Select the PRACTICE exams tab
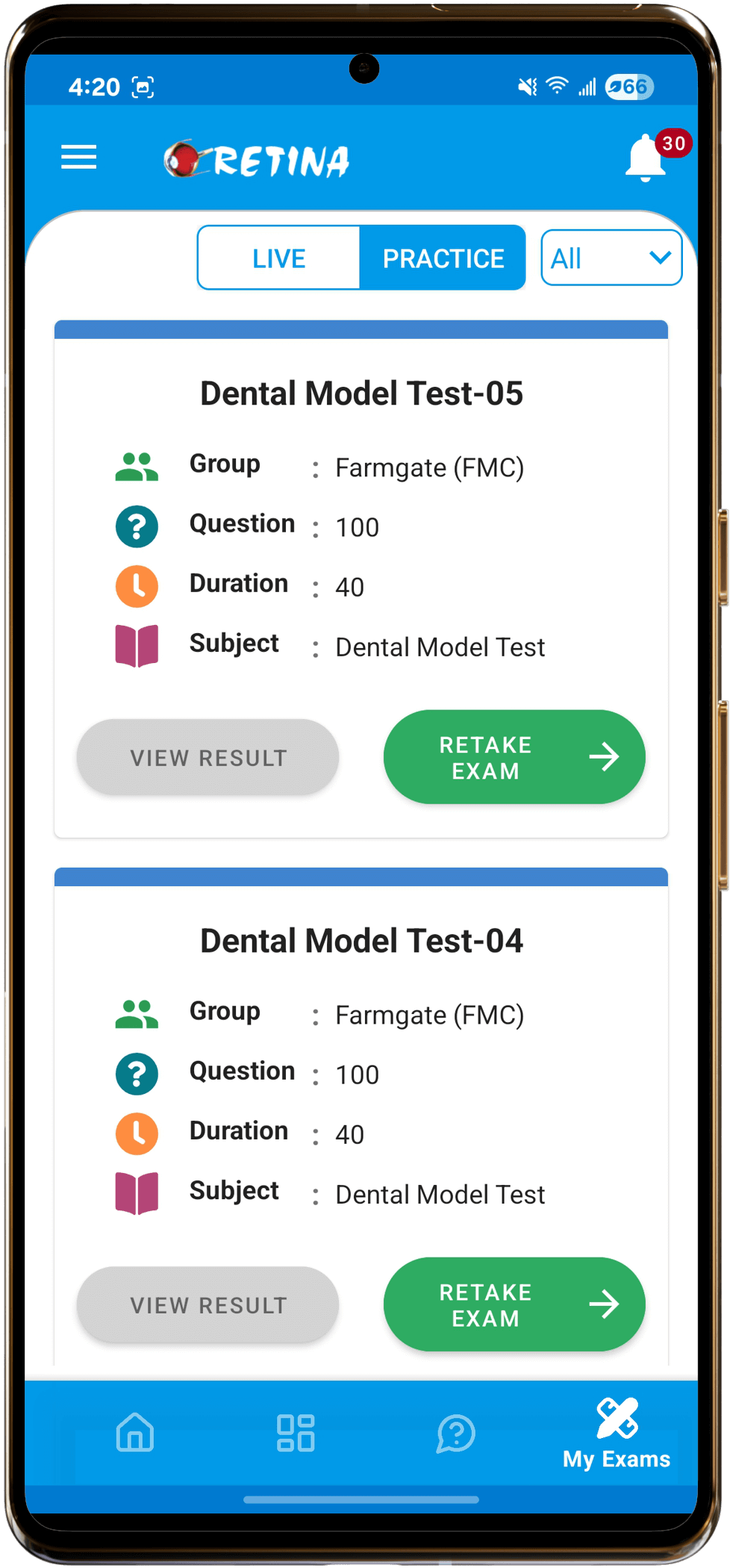Image resolution: width=730 pixels, height=1568 pixels. coord(443,258)
